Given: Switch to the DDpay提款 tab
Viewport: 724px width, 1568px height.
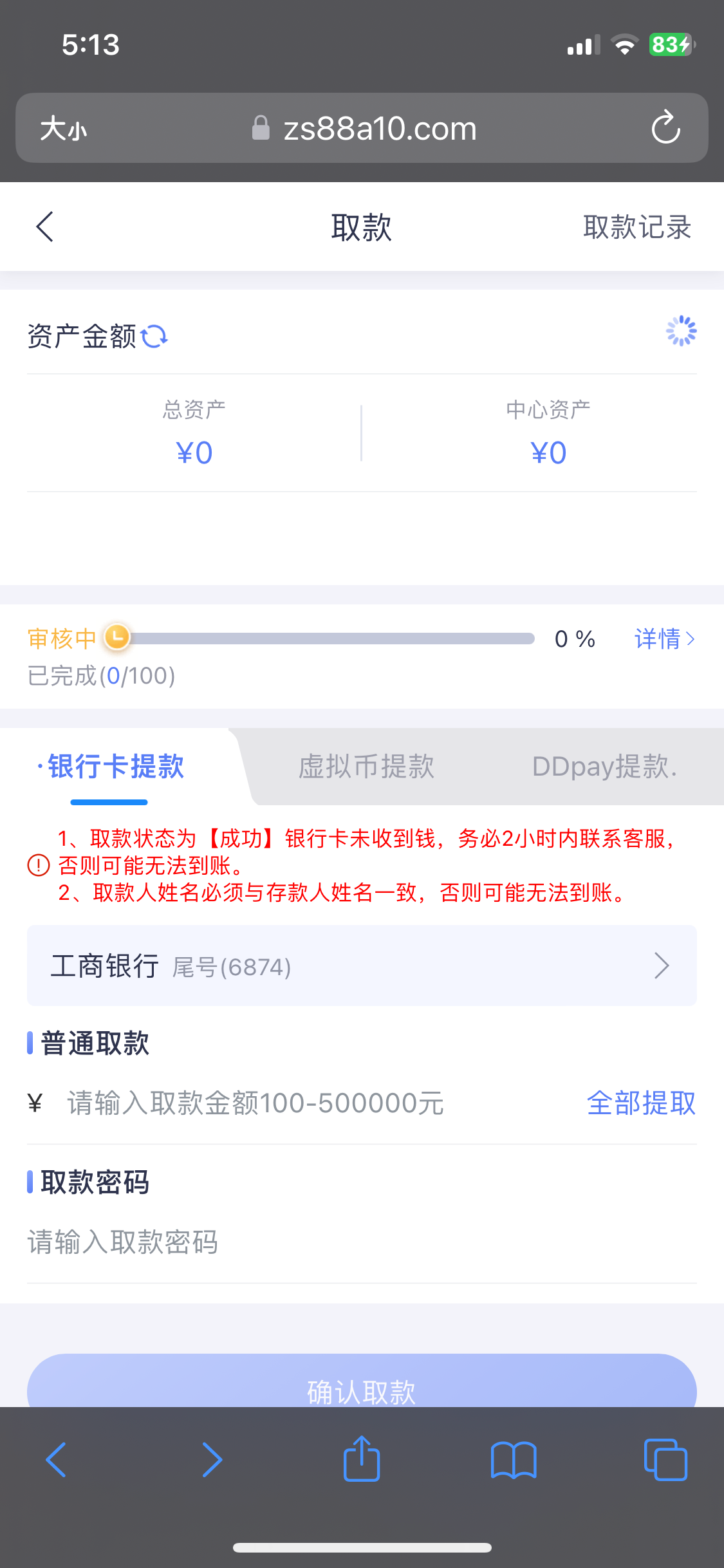Looking at the screenshot, I should (x=604, y=767).
